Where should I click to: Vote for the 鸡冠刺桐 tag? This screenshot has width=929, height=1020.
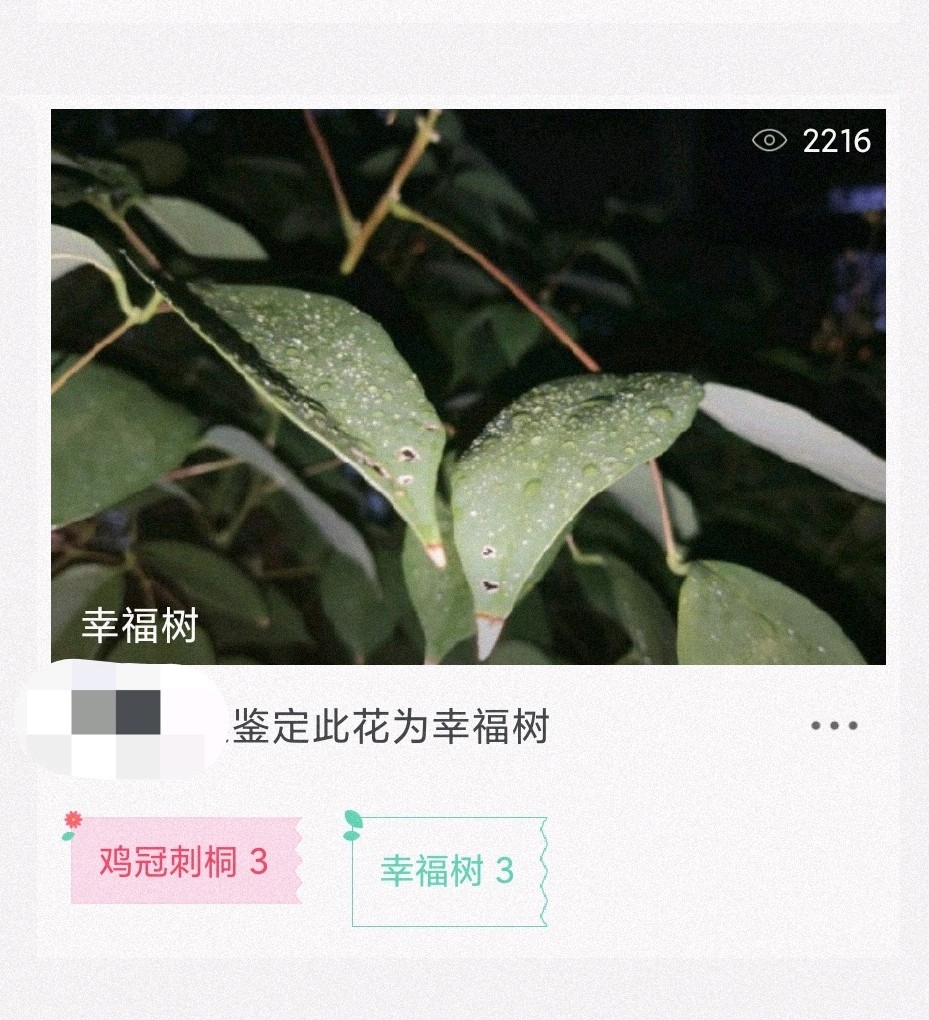(x=185, y=861)
